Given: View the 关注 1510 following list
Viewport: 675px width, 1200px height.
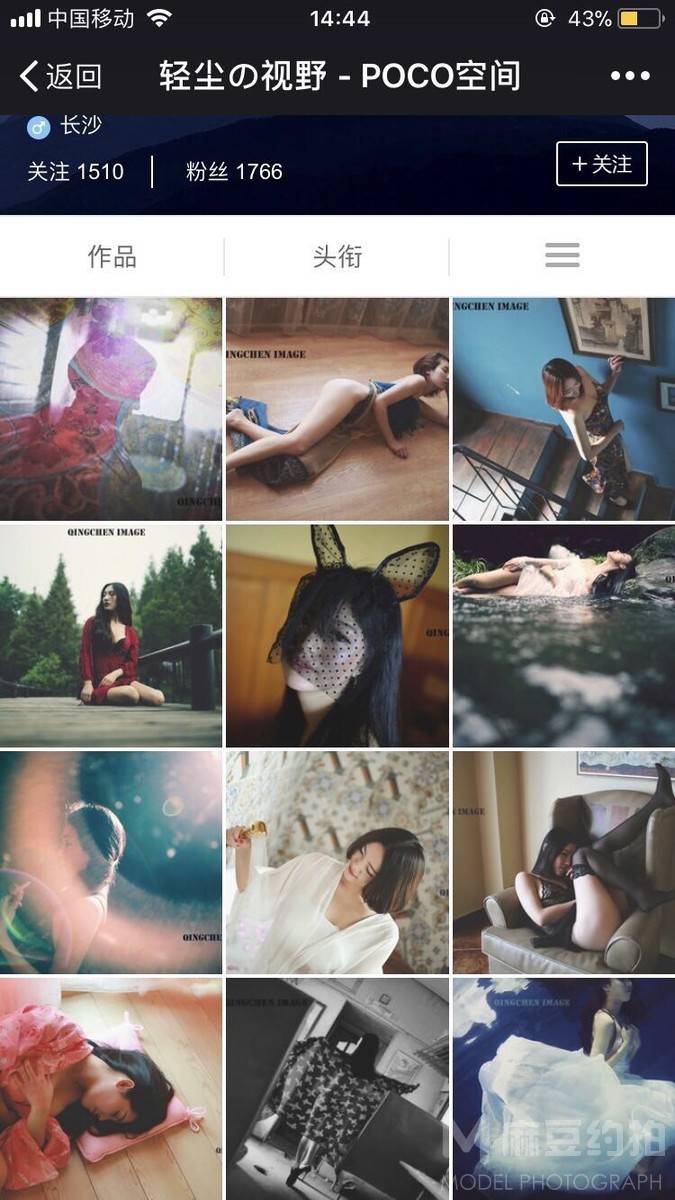Looking at the screenshot, I should [76, 172].
